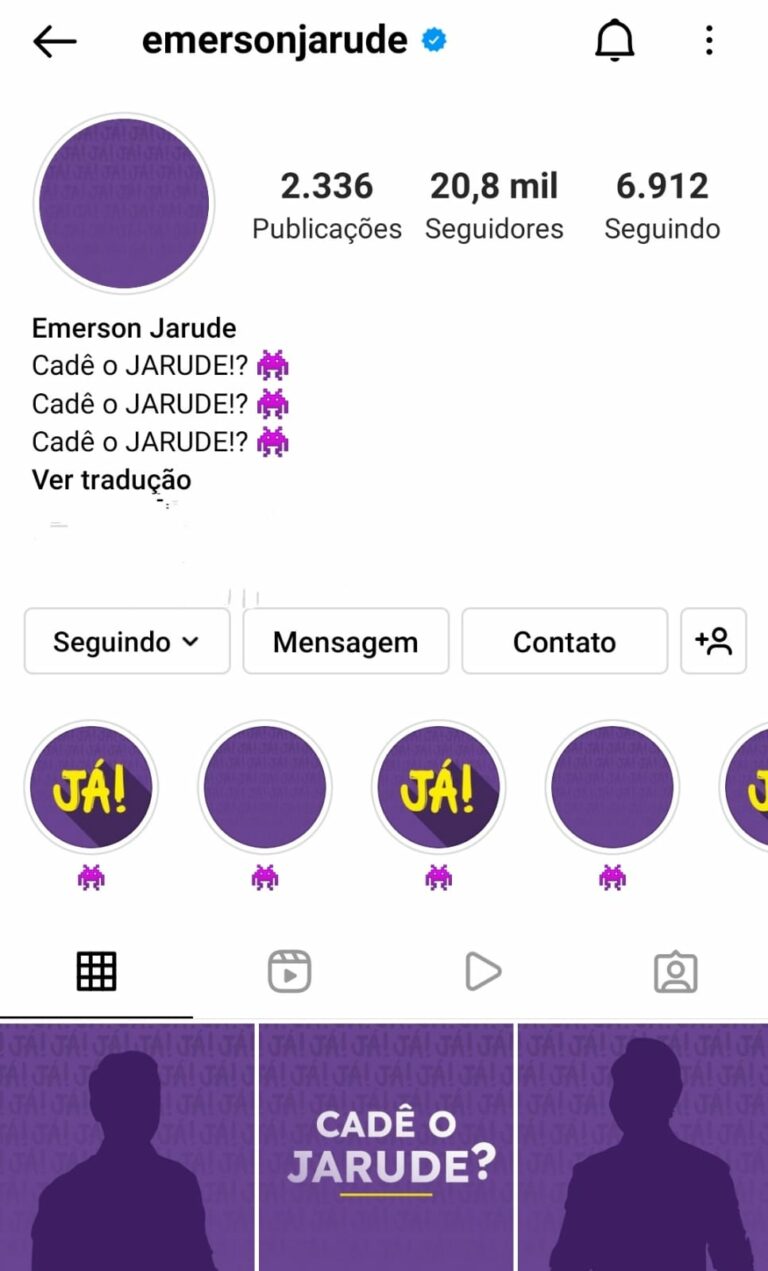Open the three-dot options menu
Image resolution: width=768 pixels, height=1271 pixels.
click(710, 40)
